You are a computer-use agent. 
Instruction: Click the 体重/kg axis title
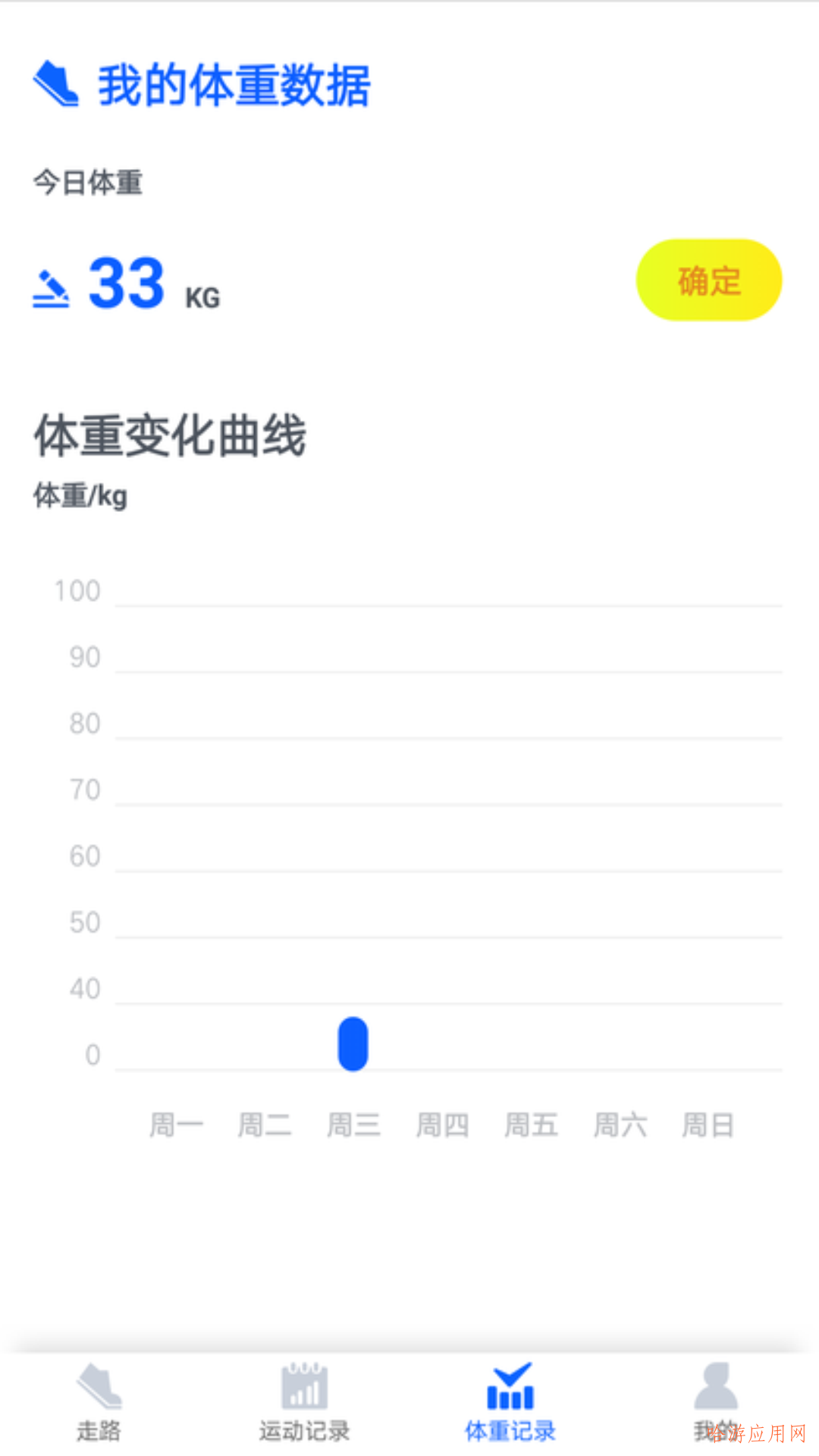80,497
